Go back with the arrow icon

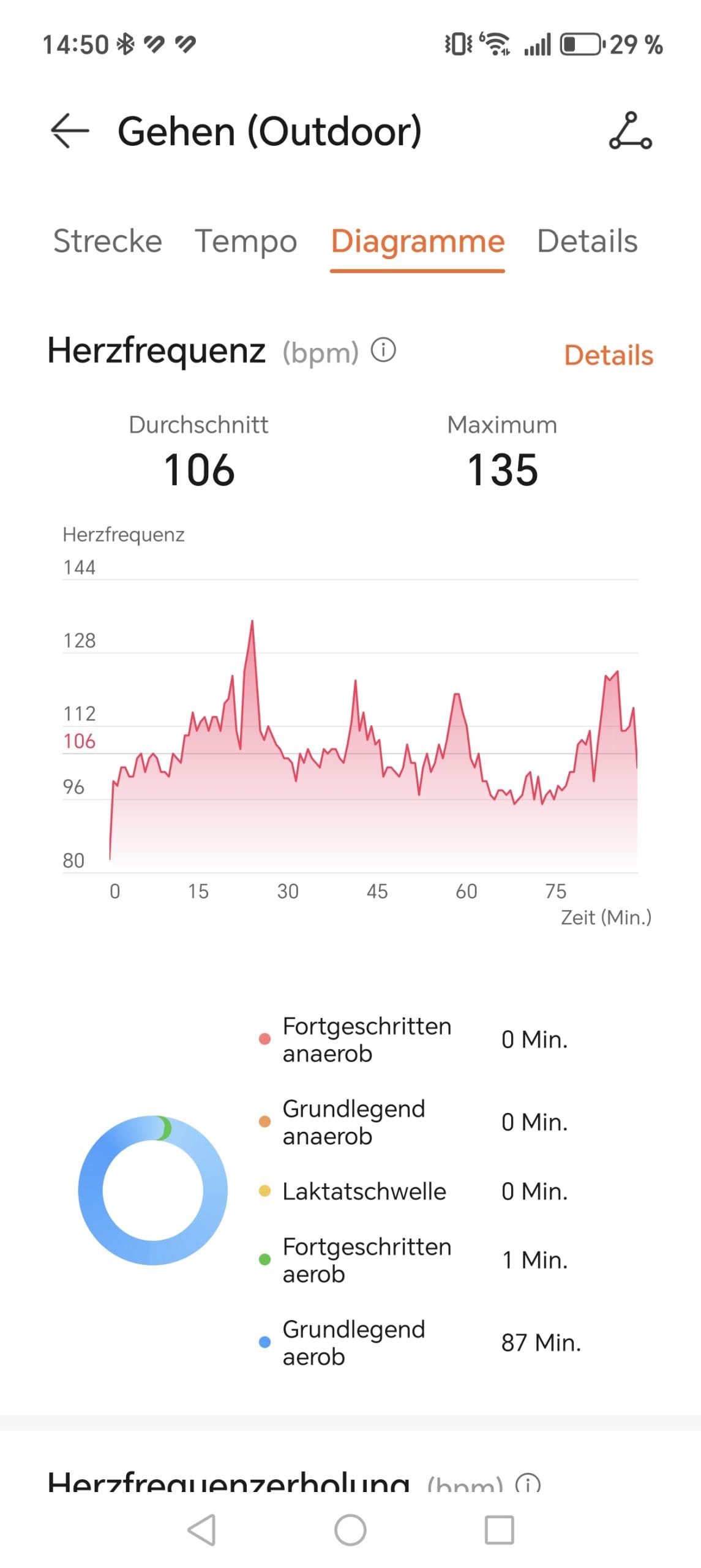click(69, 130)
